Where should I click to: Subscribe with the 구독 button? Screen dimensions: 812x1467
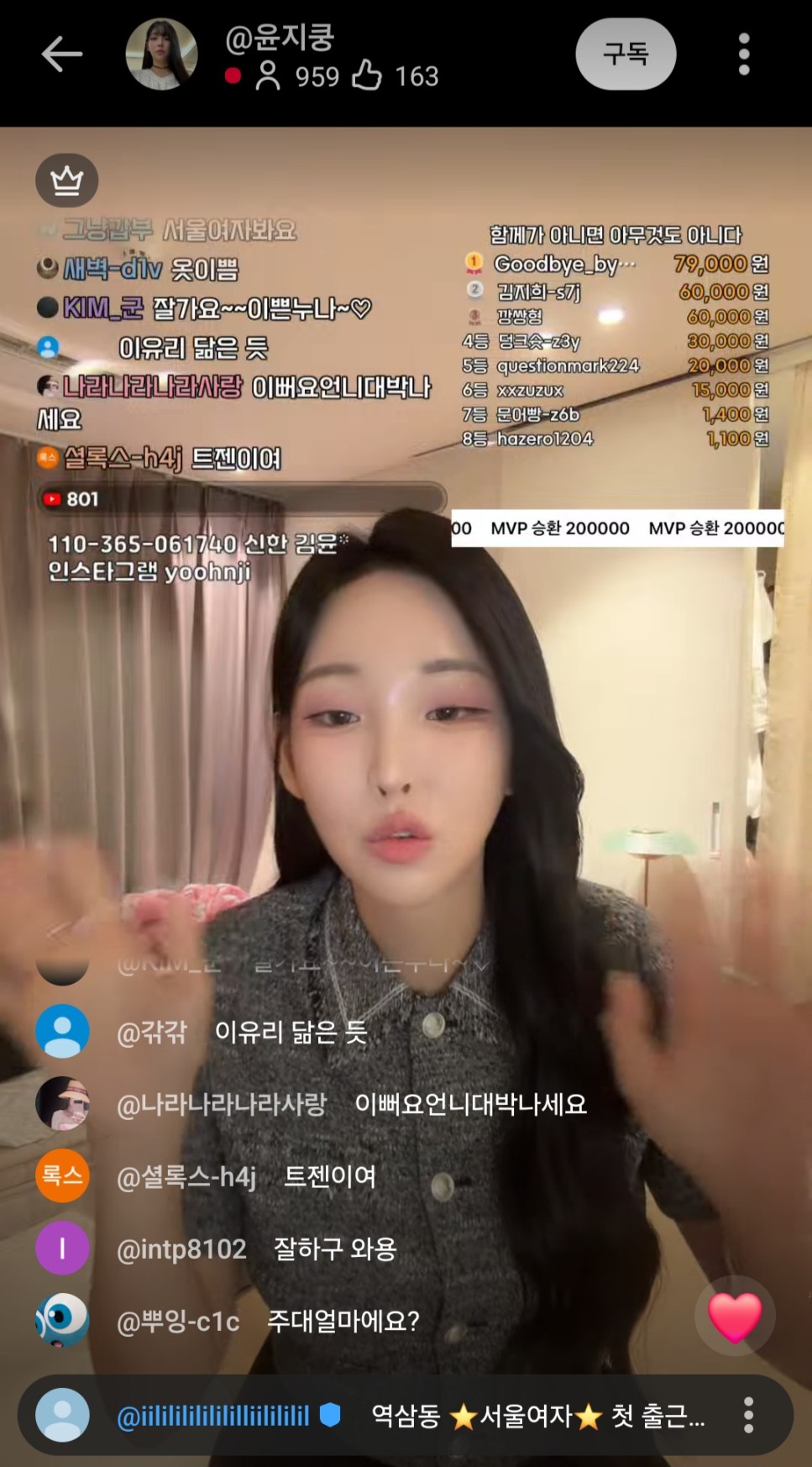pyautogui.click(x=626, y=55)
